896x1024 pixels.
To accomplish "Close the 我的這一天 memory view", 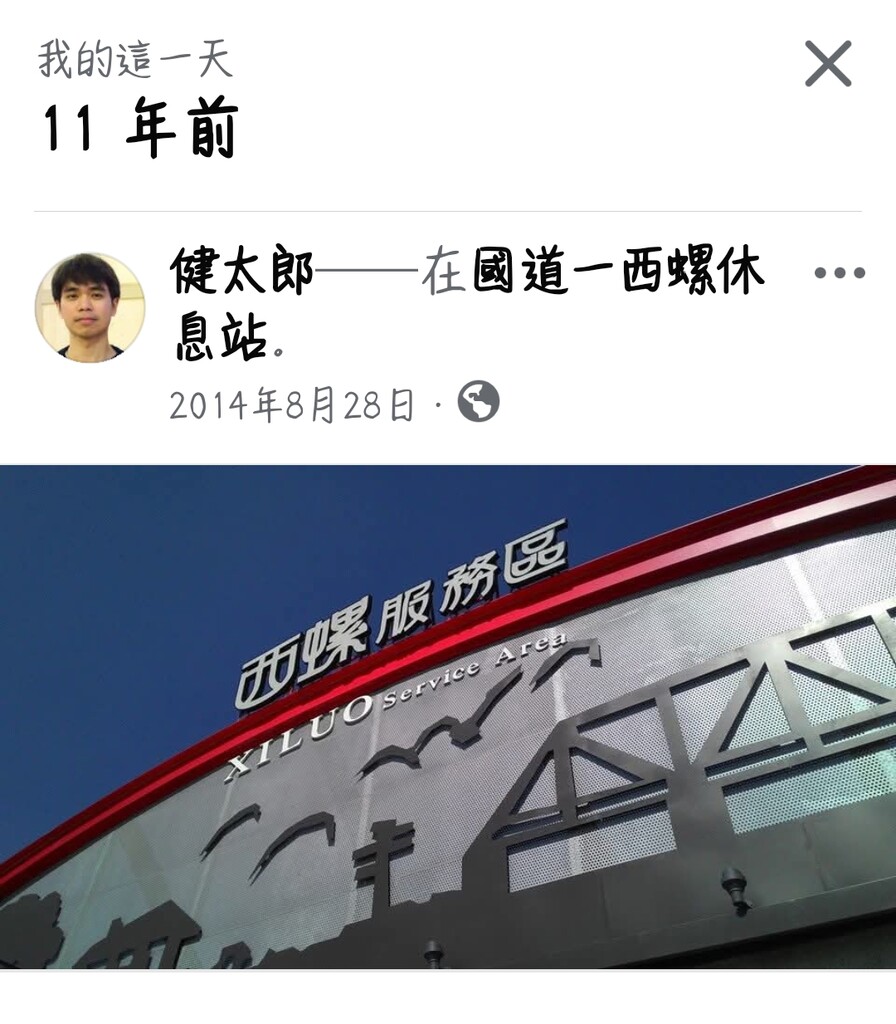I will tap(828, 64).
